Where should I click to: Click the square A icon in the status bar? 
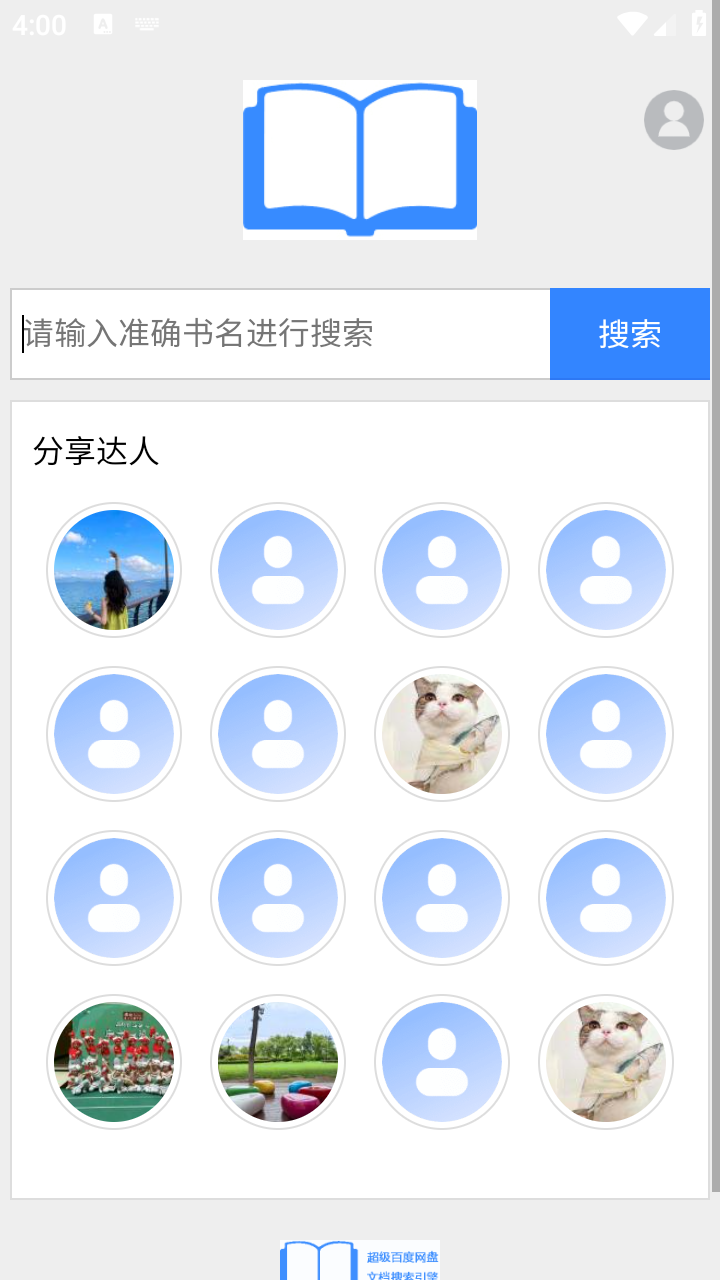(102, 22)
